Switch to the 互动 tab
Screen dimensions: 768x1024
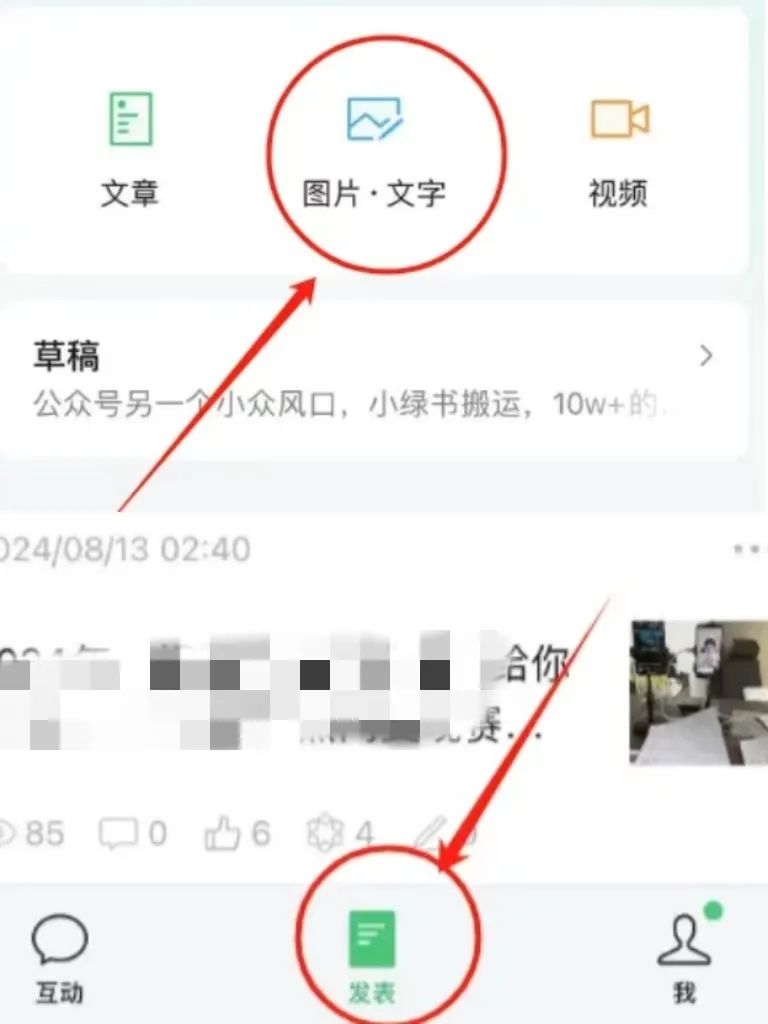[x=60, y=955]
